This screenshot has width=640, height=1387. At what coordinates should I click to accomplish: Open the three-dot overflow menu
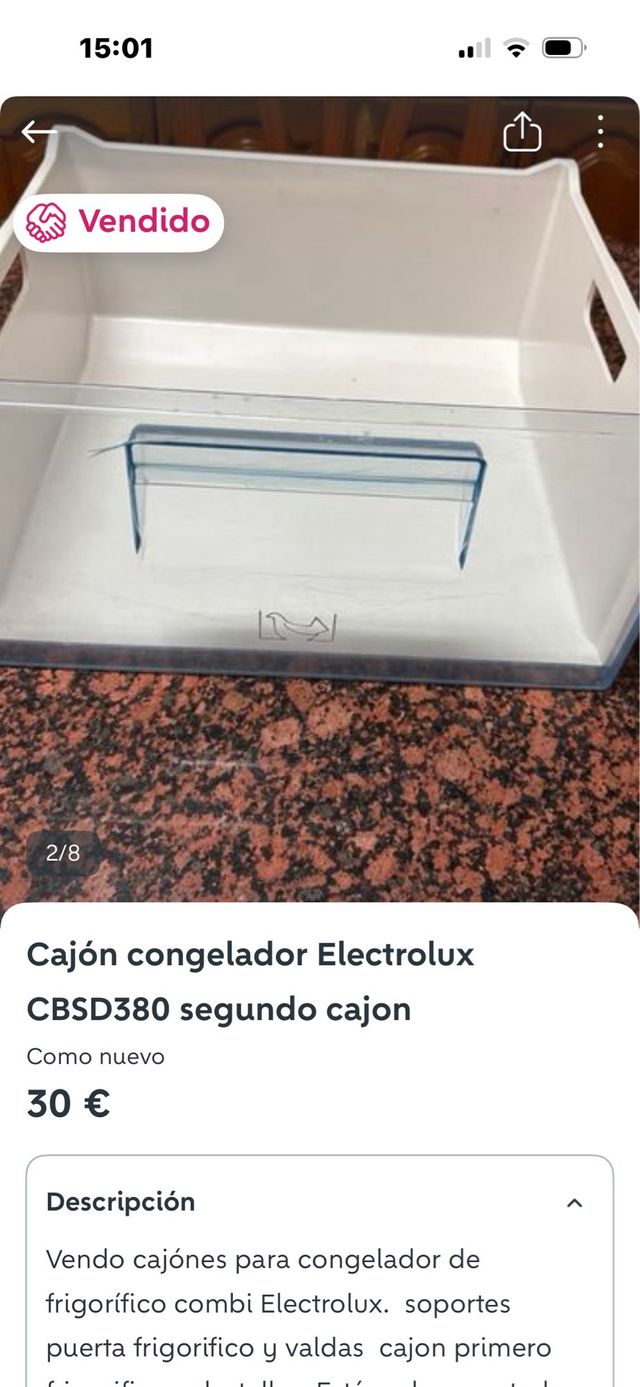tap(600, 131)
